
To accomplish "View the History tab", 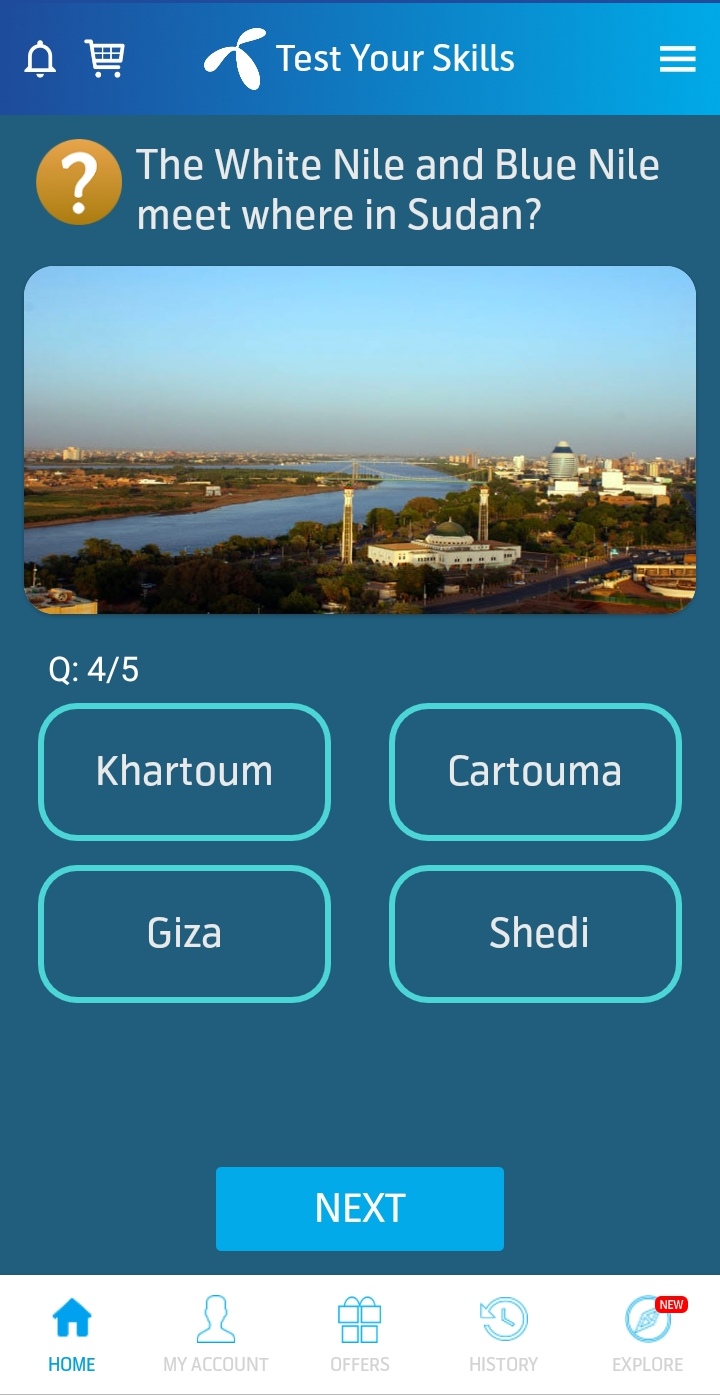I will pos(503,1334).
